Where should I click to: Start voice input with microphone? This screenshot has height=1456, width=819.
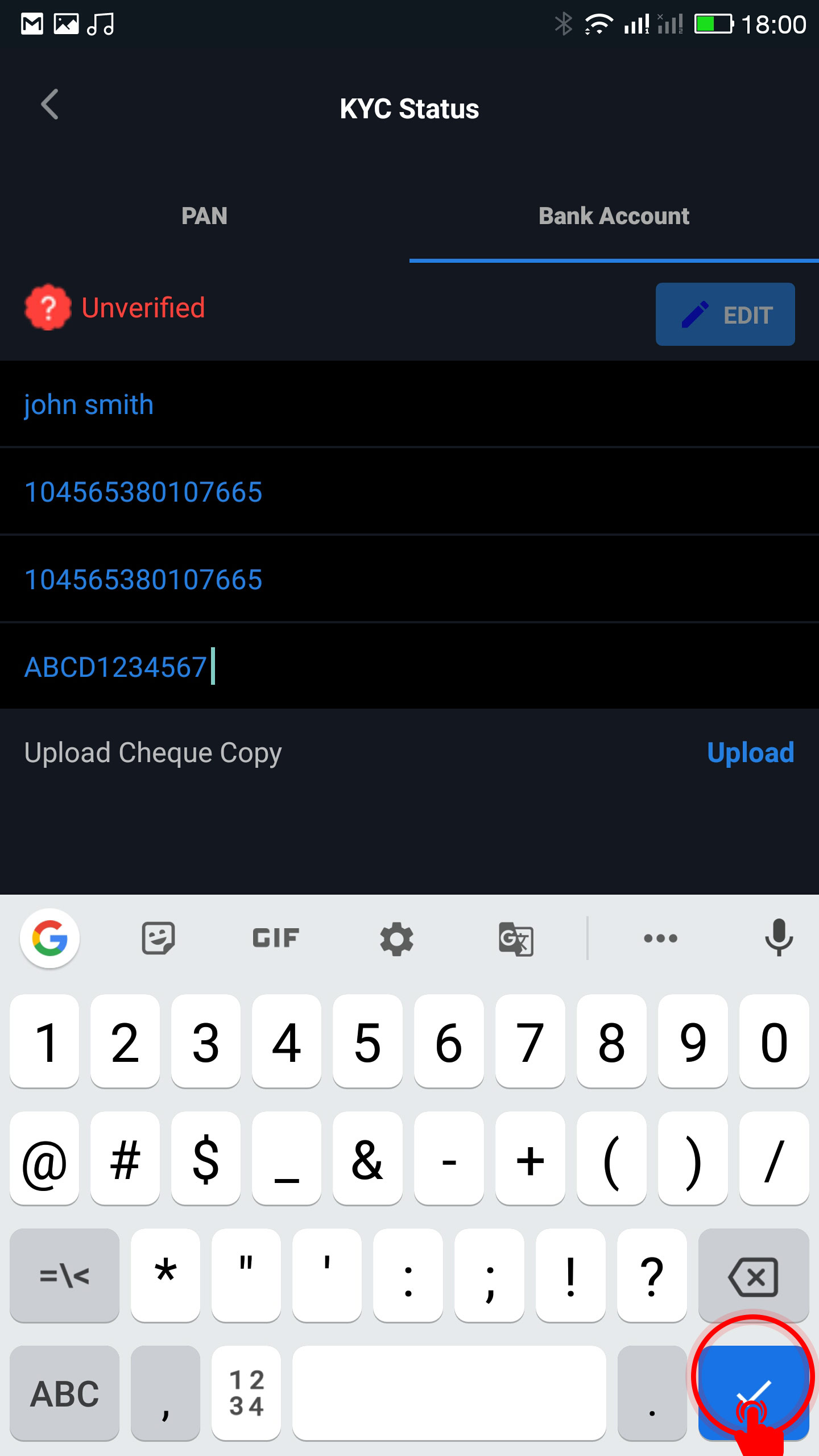[x=778, y=937]
